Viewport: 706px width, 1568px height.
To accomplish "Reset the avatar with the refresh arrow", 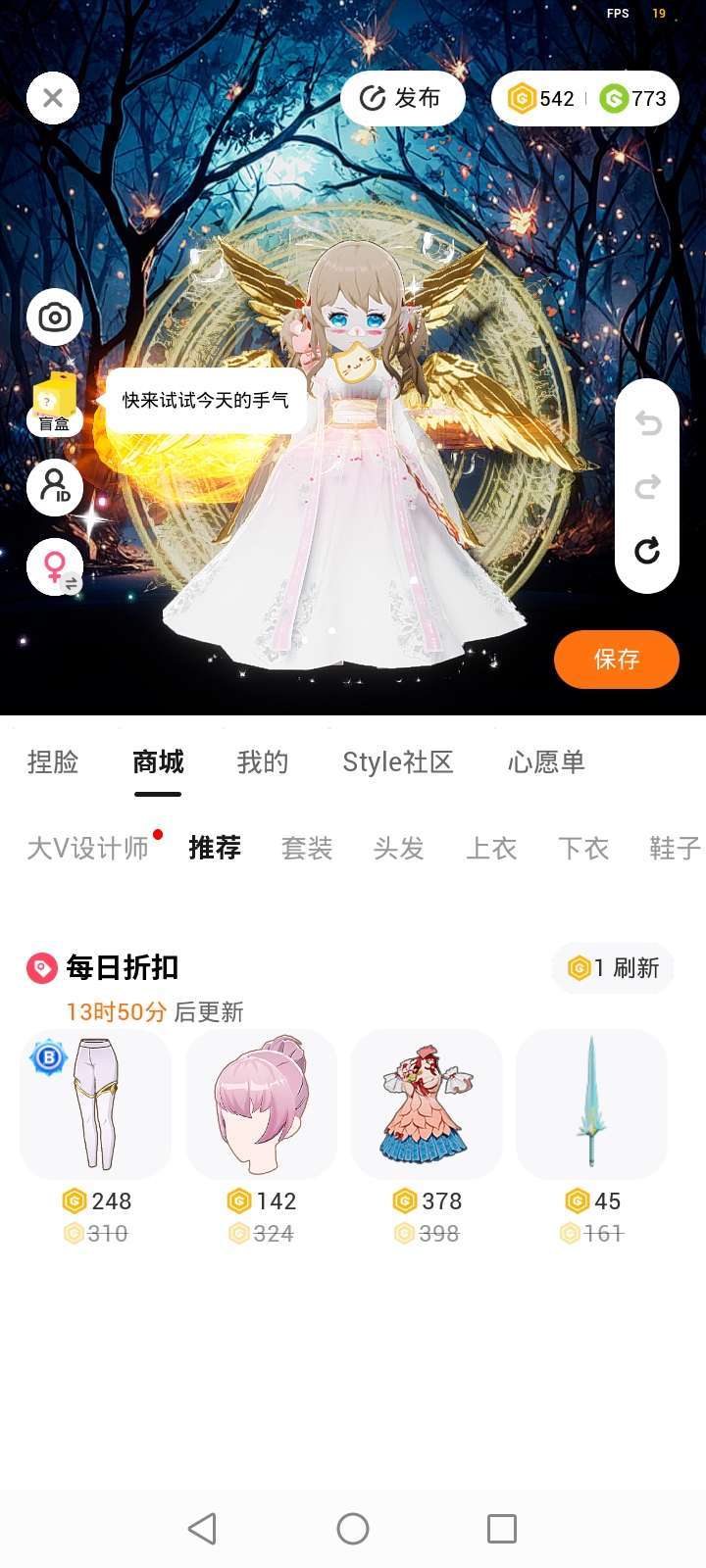I will (x=647, y=551).
